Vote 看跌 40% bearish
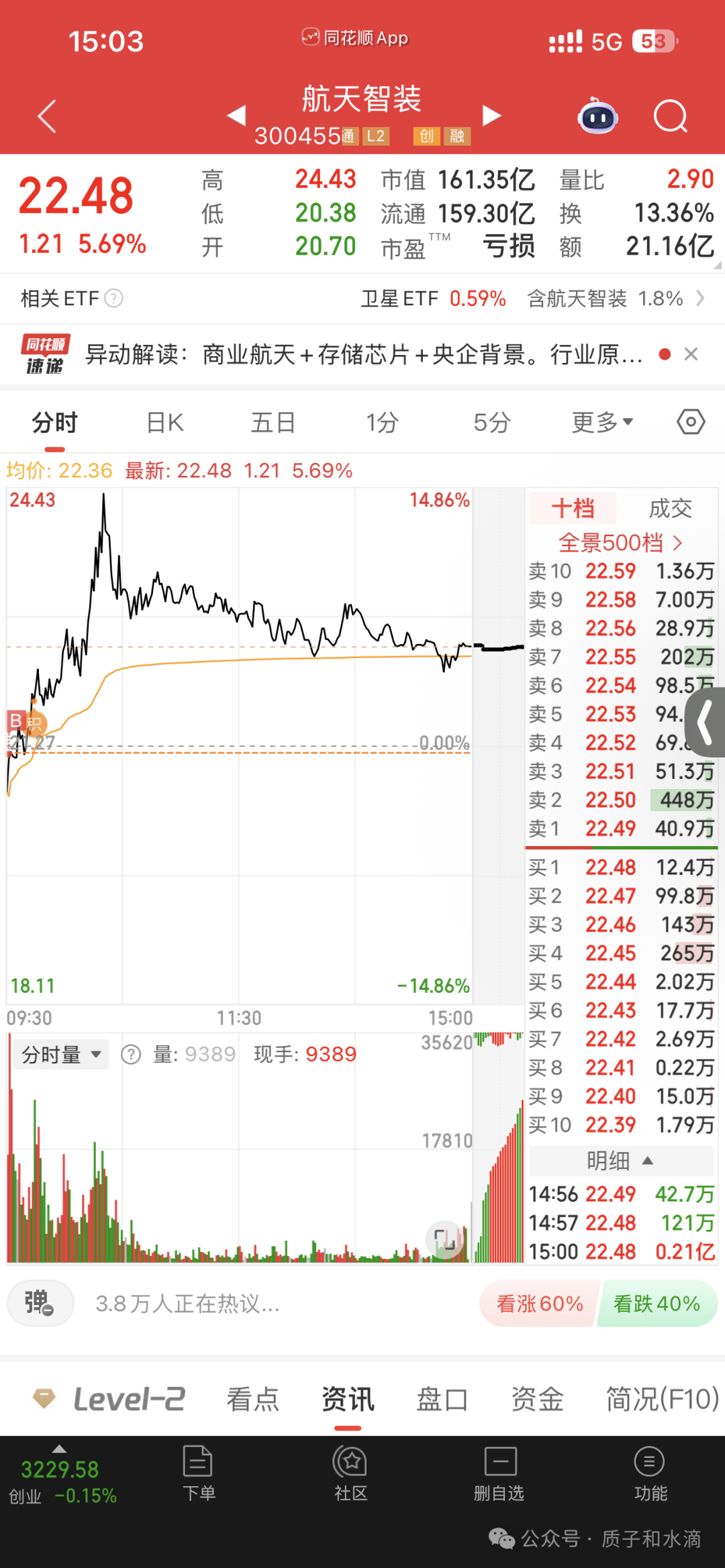 pyautogui.click(x=657, y=1304)
